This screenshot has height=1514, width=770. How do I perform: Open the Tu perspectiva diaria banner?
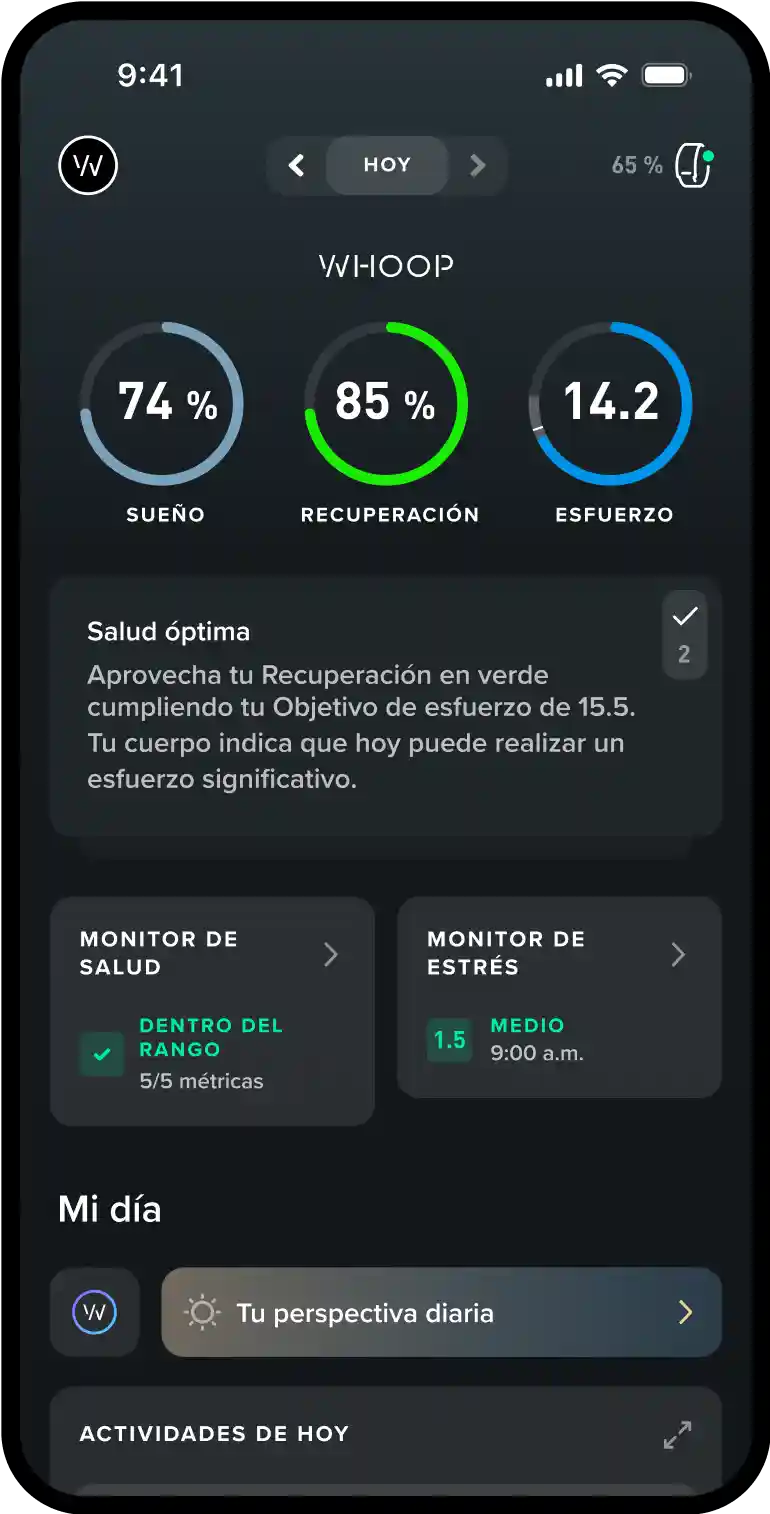tap(440, 1312)
